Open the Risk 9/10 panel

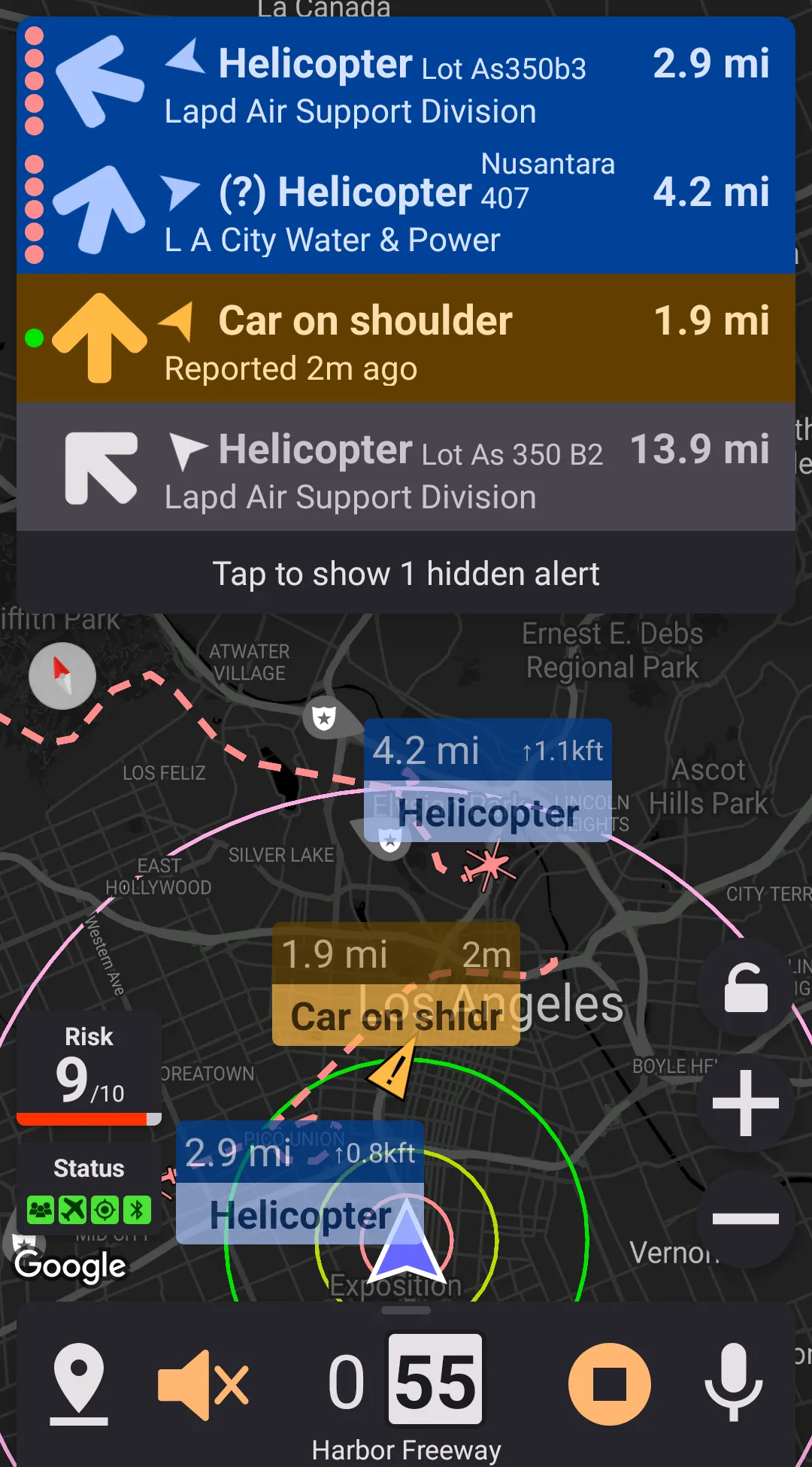point(89,1068)
